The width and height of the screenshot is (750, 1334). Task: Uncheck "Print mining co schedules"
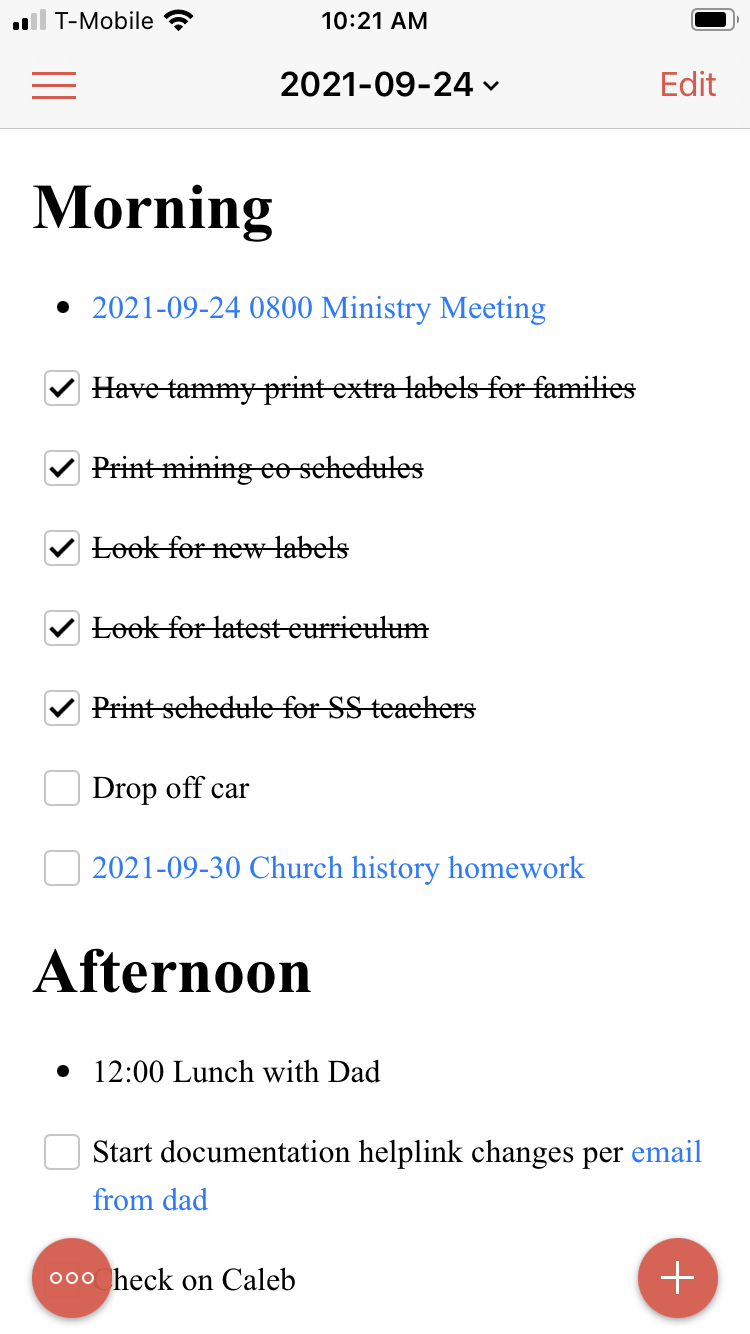pyautogui.click(x=62, y=468)
